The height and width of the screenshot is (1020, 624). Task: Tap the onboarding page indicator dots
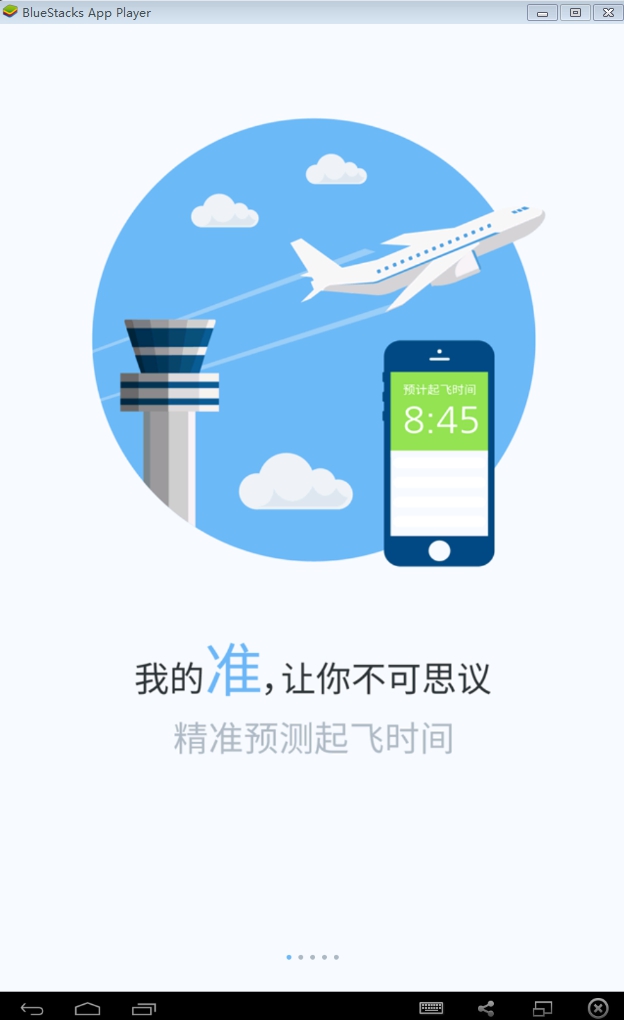pos(312,957)
